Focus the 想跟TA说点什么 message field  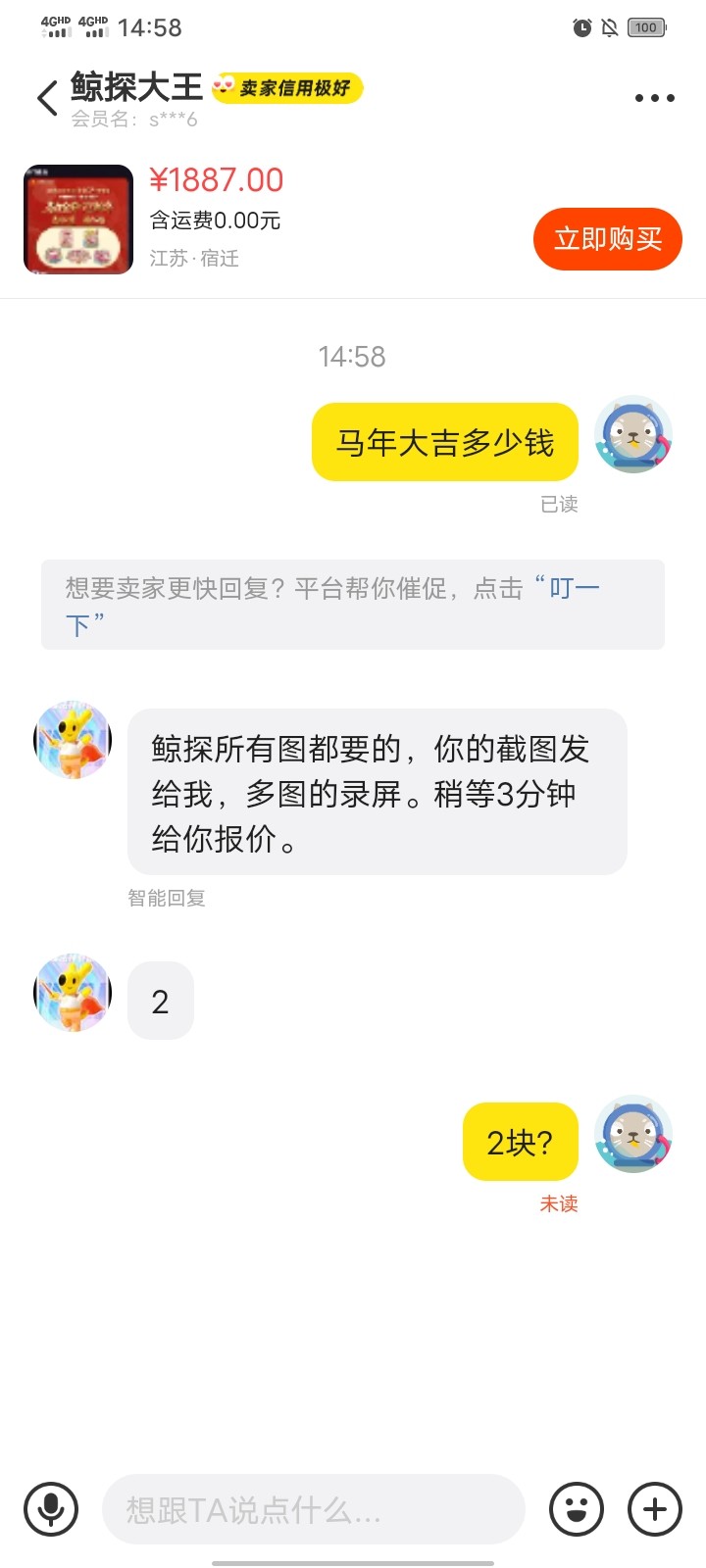coord(314,1509)
